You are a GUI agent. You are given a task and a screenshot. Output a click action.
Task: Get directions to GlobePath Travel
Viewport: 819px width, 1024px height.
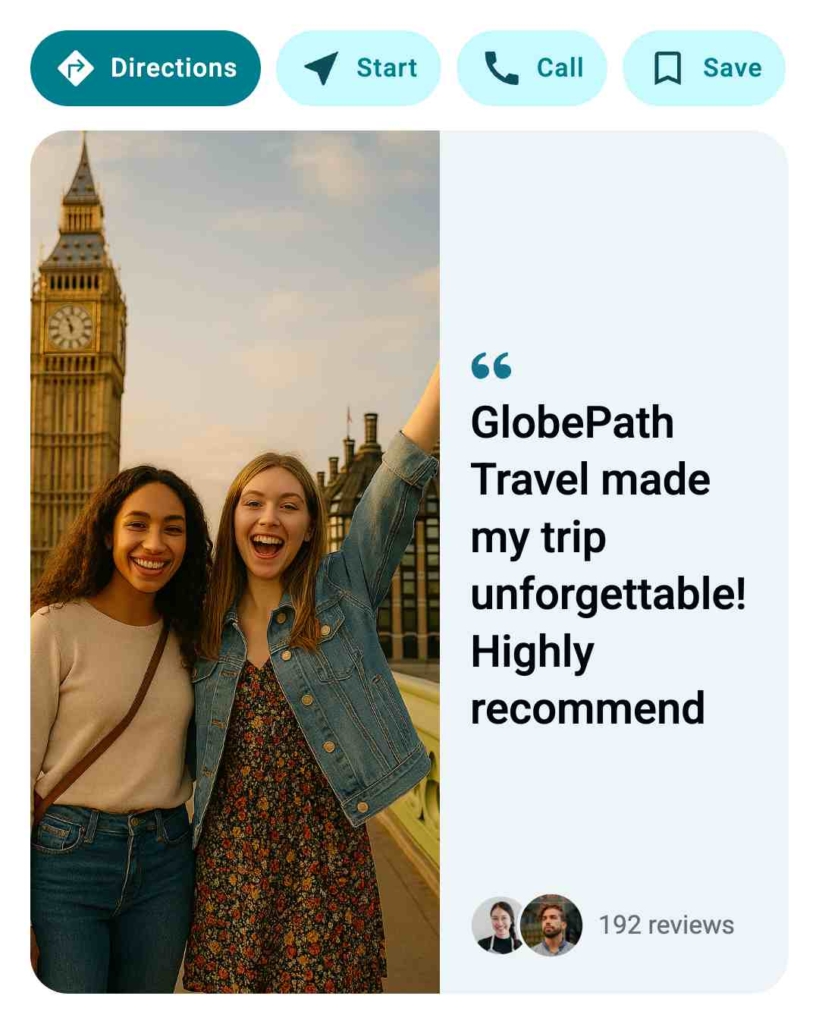click(145, 68)
